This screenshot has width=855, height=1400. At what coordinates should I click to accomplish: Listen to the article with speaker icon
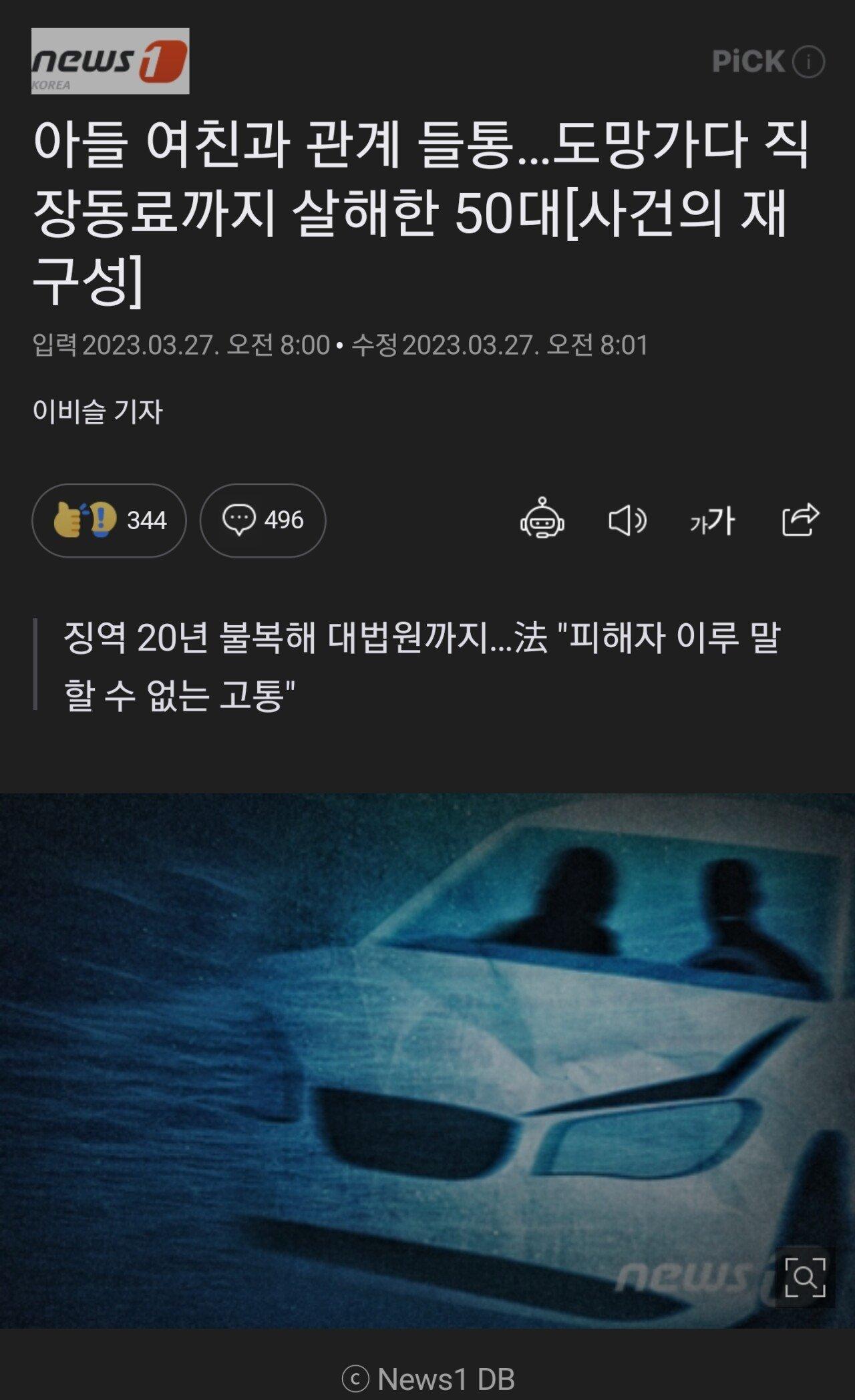[627, 520]
